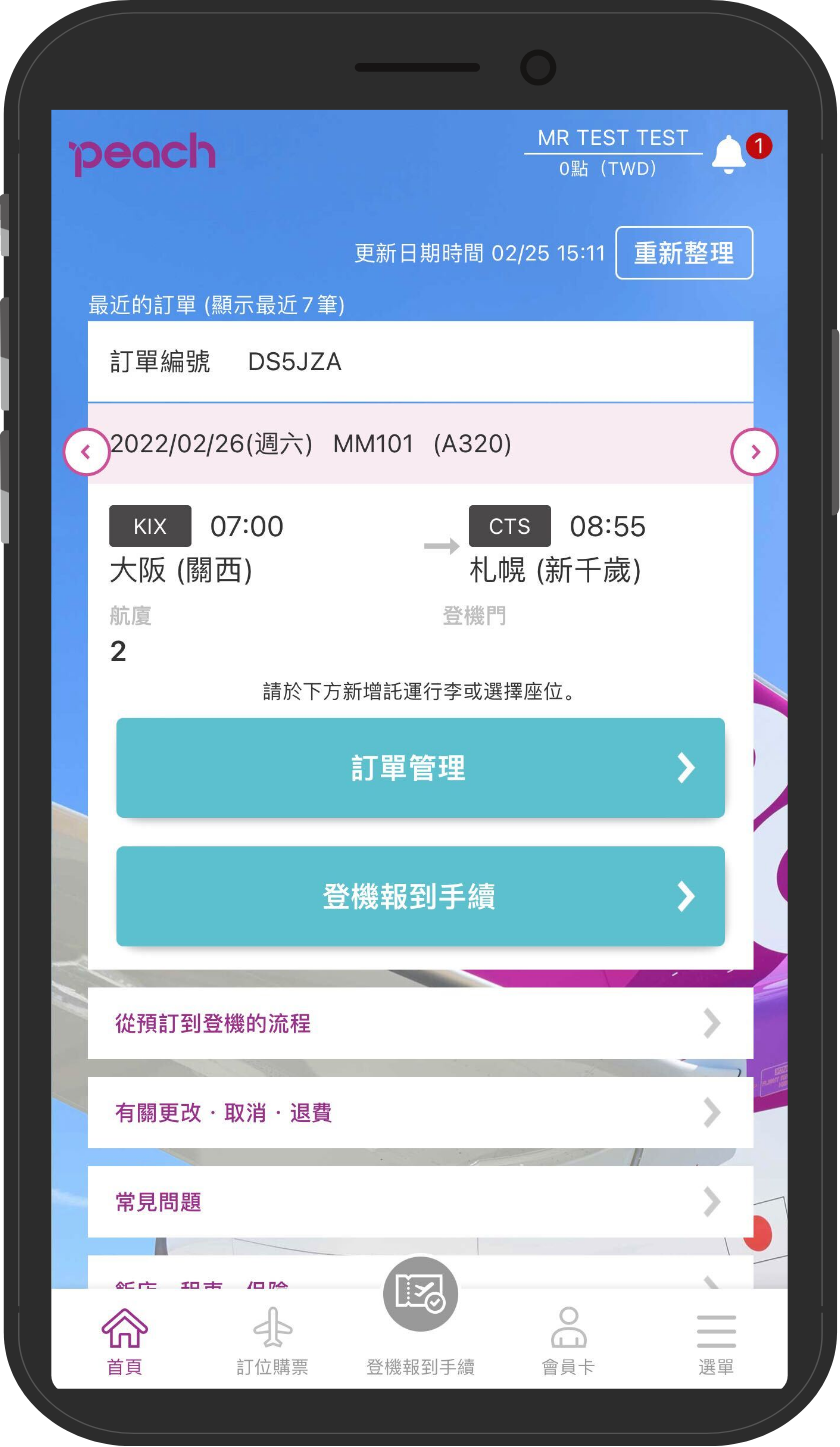
Task: Open MR TEST TEST account points
Action: coord(612,151)
